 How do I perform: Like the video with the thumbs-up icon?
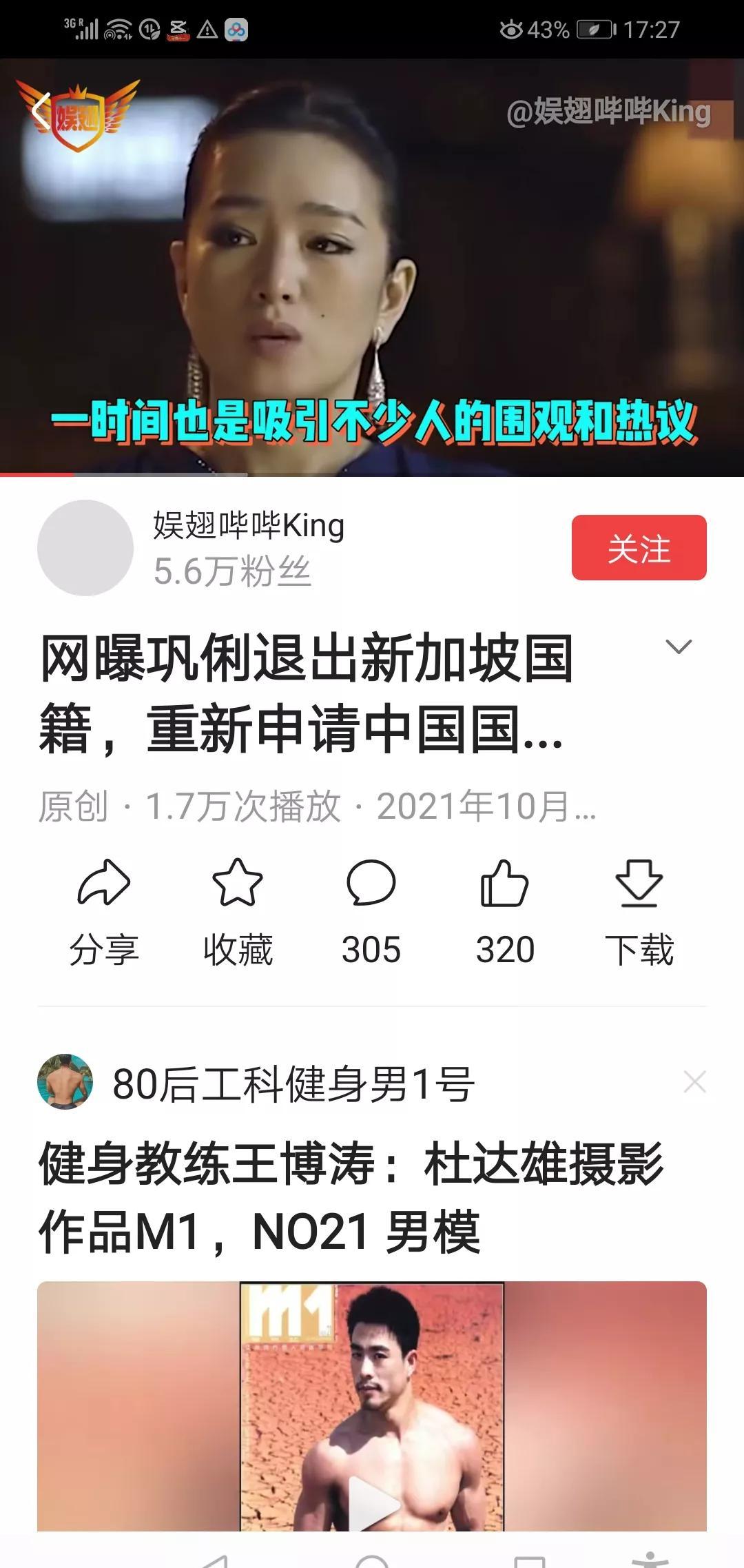pyautogui.click(x=504, y=910)
